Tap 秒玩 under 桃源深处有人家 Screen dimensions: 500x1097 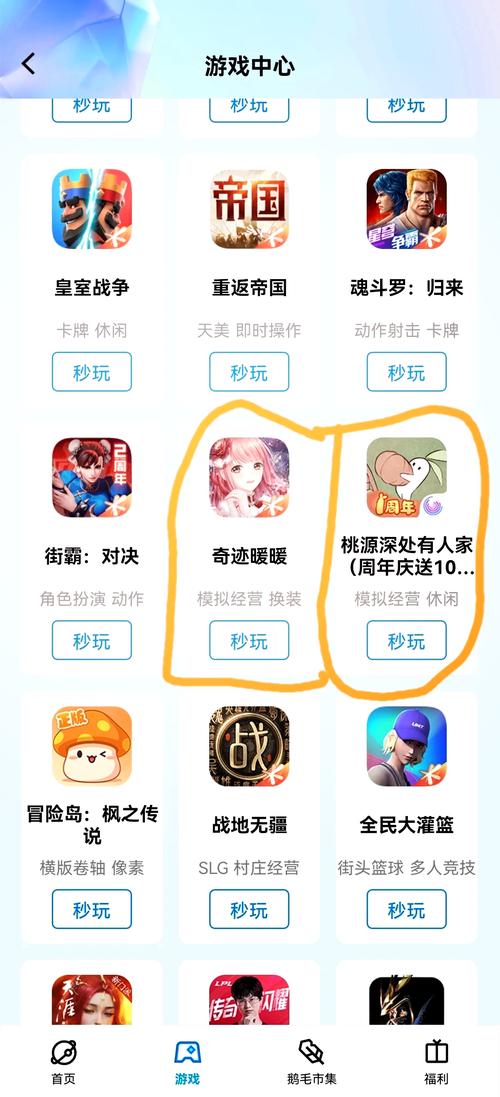coord(406,641)
